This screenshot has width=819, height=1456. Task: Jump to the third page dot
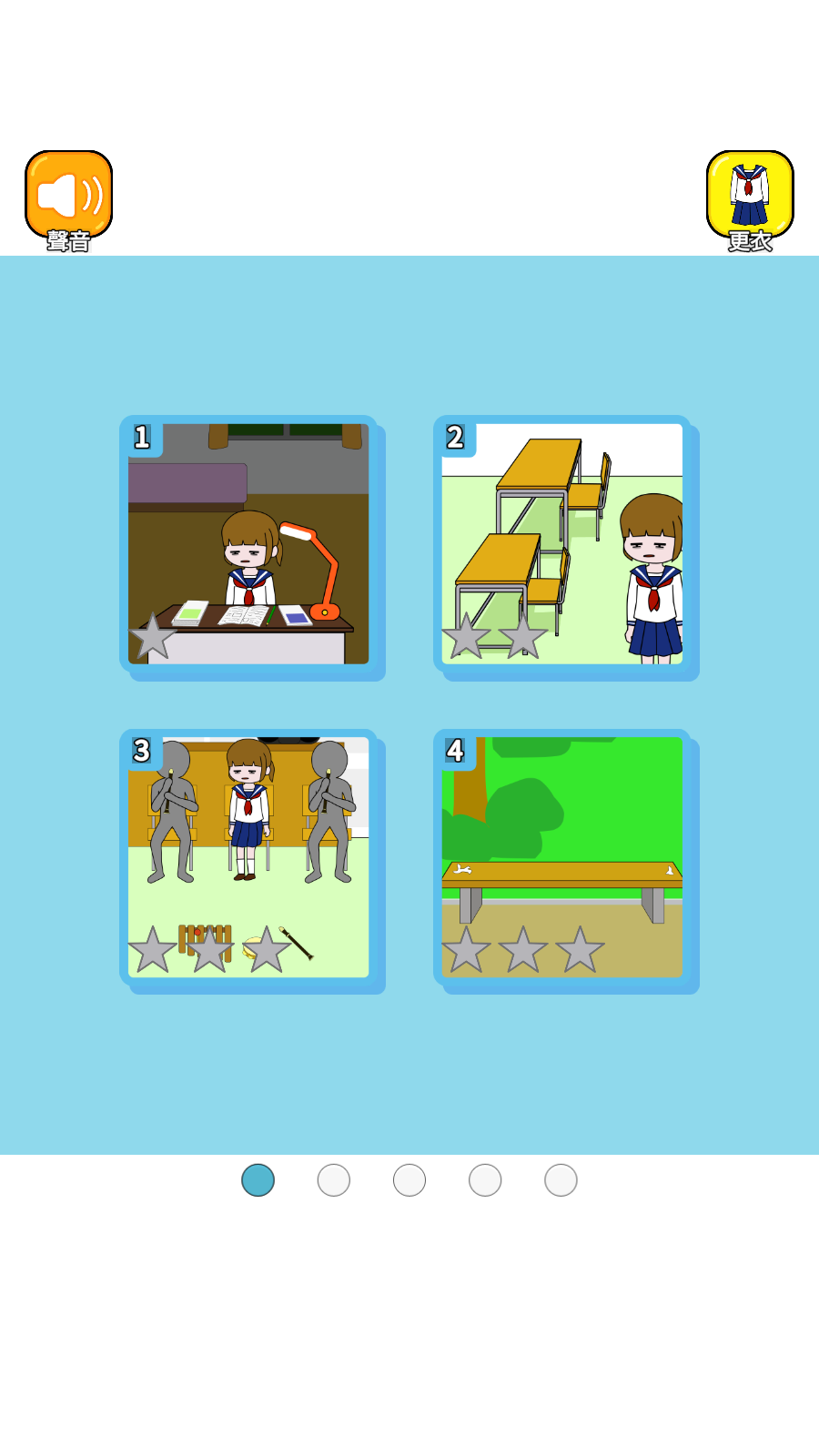(x=409, y=1180)
